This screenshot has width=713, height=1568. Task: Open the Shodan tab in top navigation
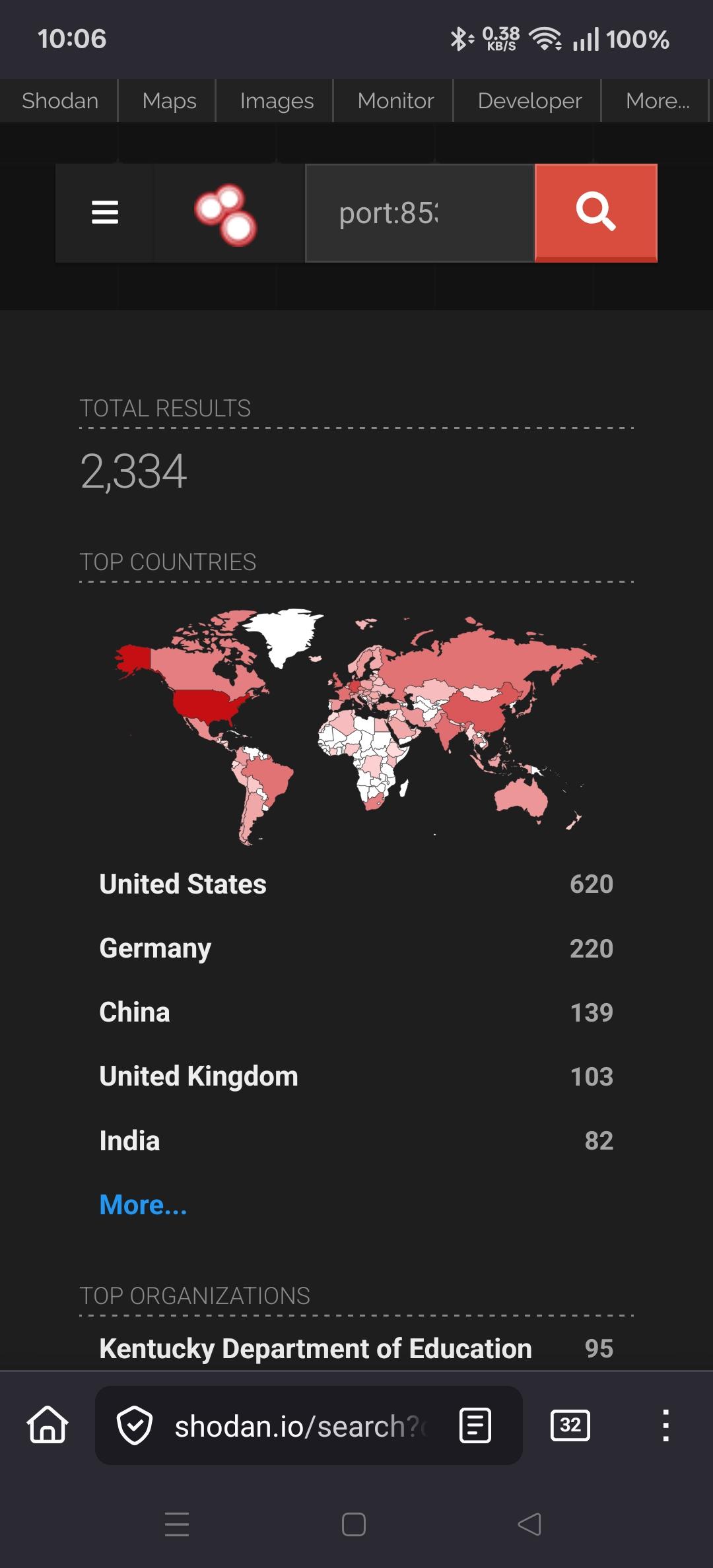pos(59,101)
